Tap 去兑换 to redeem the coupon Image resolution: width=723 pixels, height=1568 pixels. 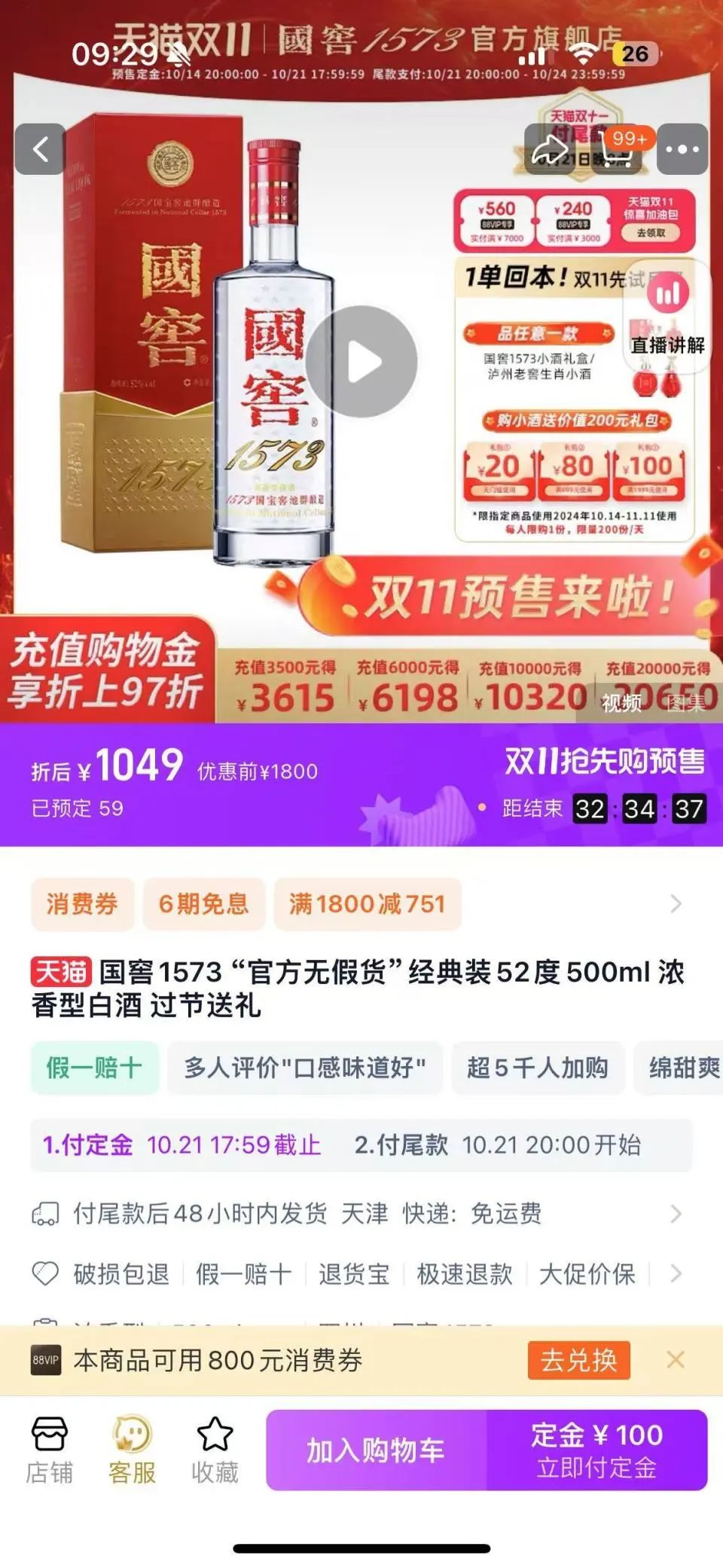(x=578, y=1360)
